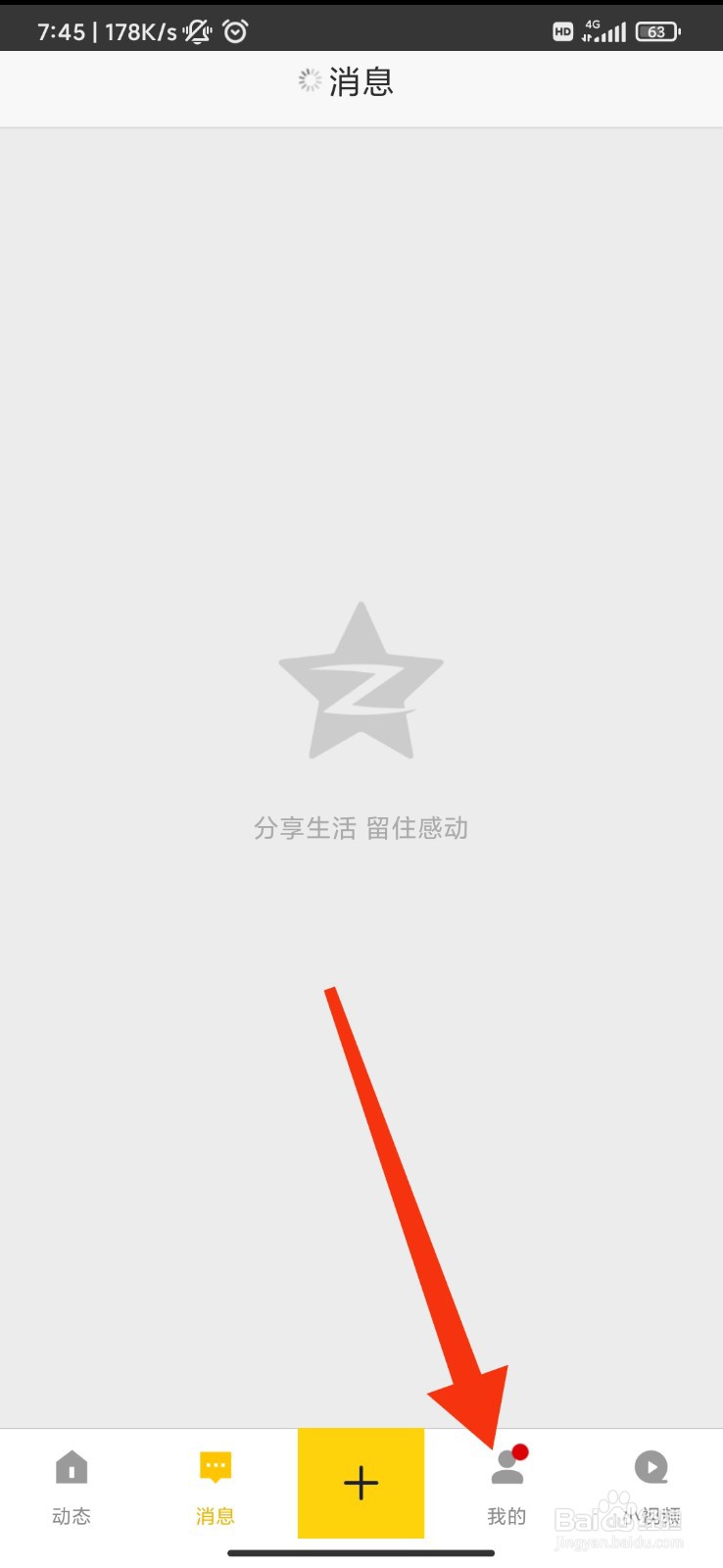The height and width of the screenshot is (1568, 723).
Task: Tap the time display showing 7:45
Action: [x=61, y=30]
